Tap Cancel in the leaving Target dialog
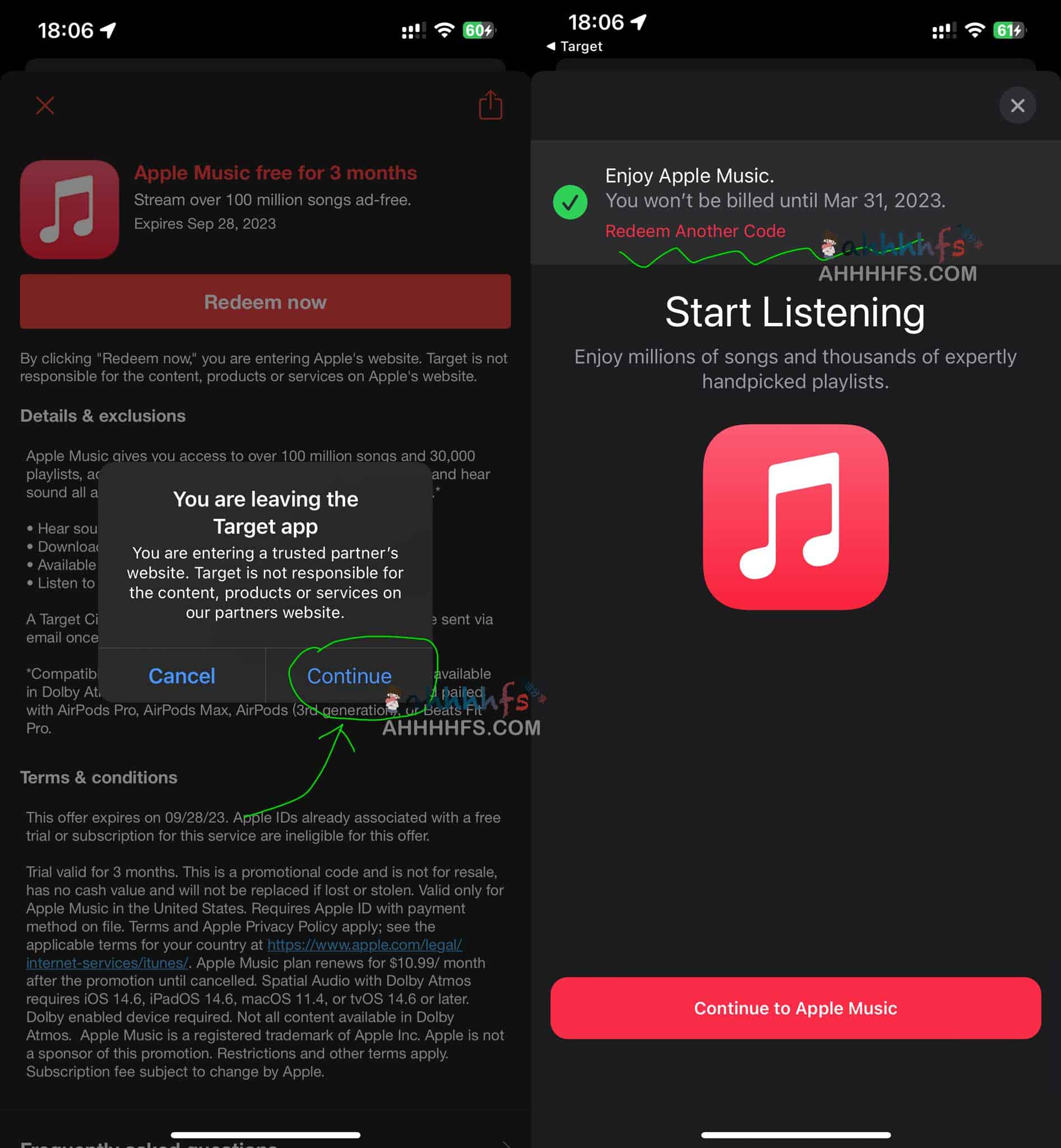Viewport: 1061px width, 1148px height. pos(182,676)
